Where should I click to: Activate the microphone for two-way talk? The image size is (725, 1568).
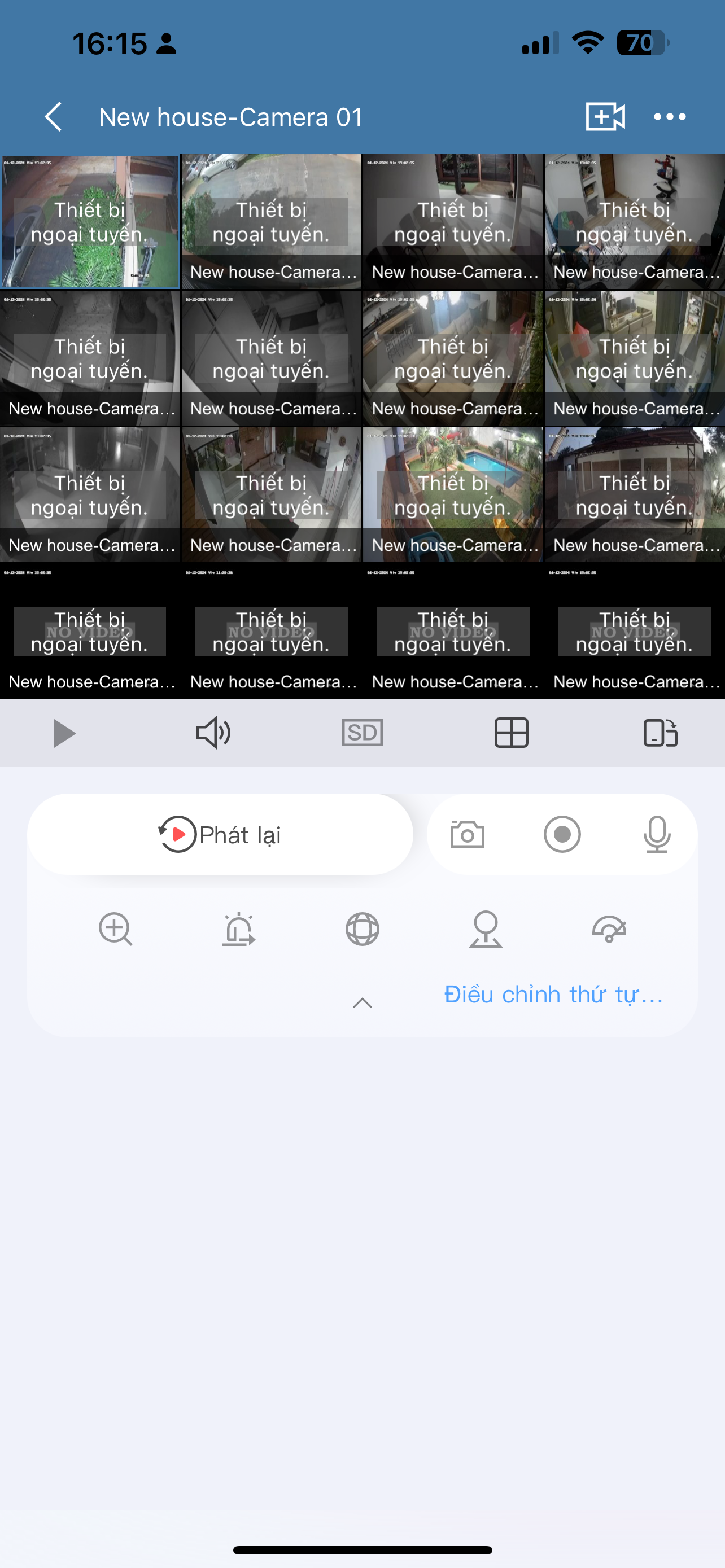tap(657, 835)
